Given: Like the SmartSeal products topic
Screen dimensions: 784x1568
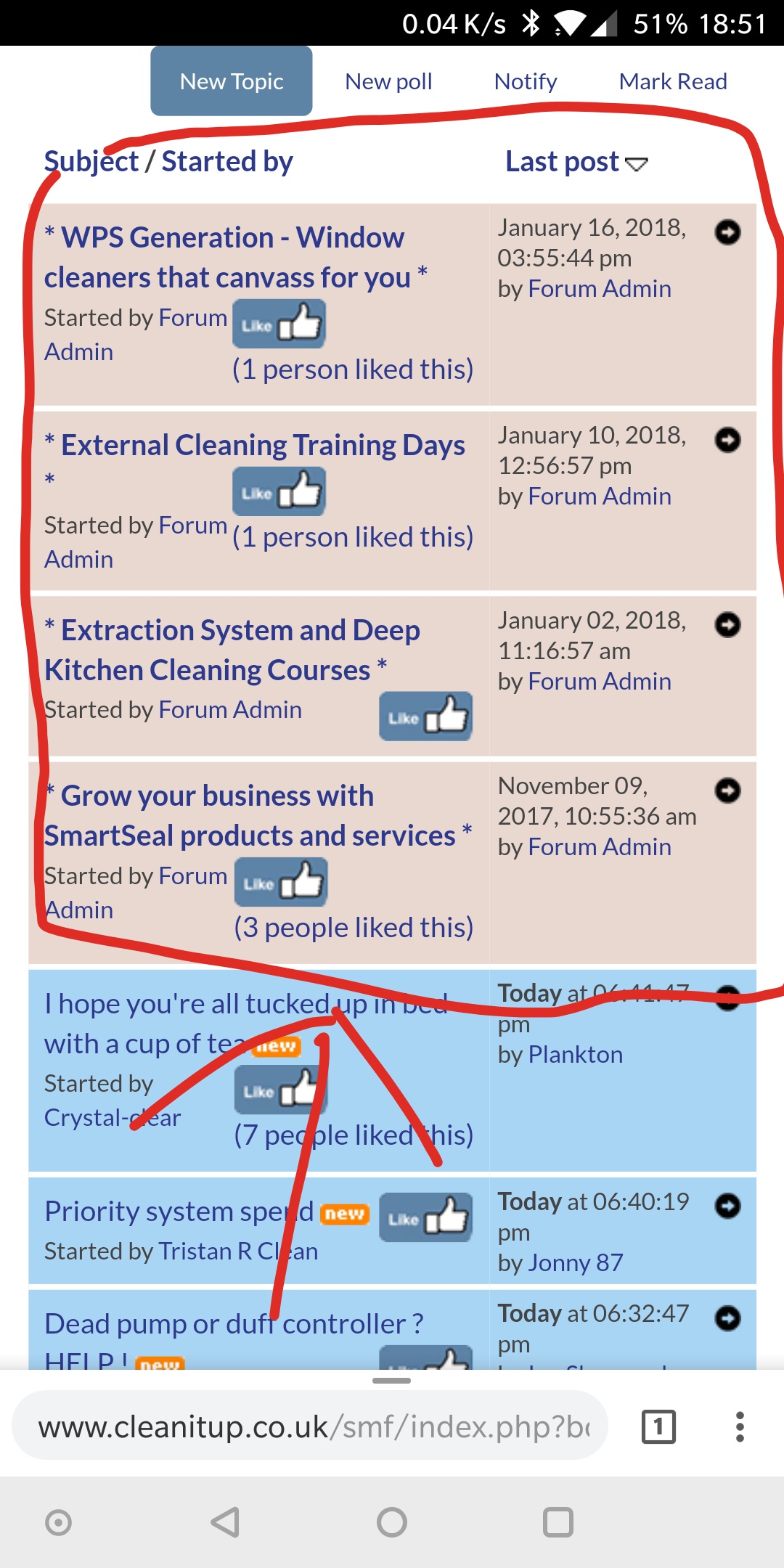Looking at the screenshot, I should coord(281,882).
